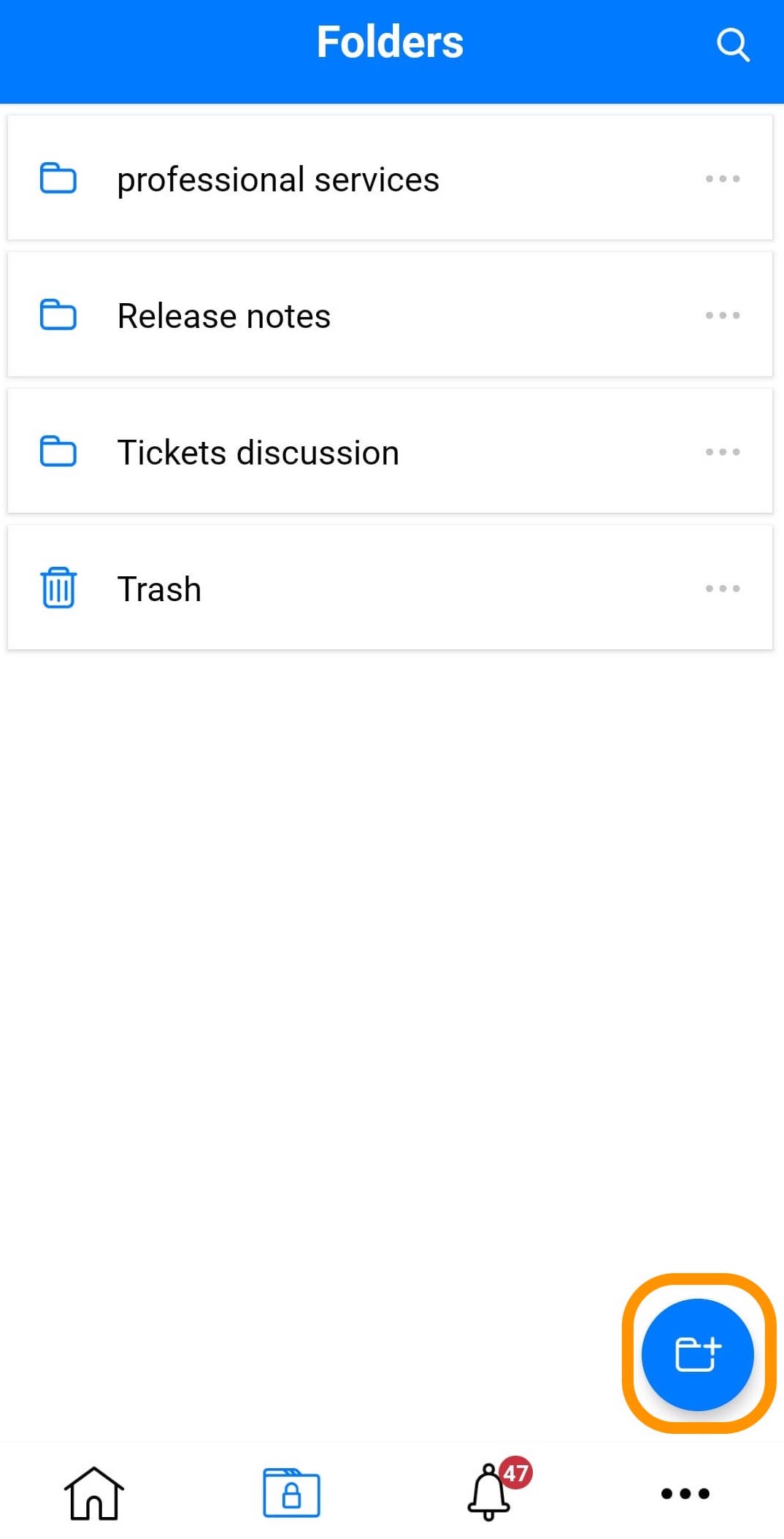The image size is (784, 1539).
Task: Open the Release notes folder
Action: coord(390,315)
